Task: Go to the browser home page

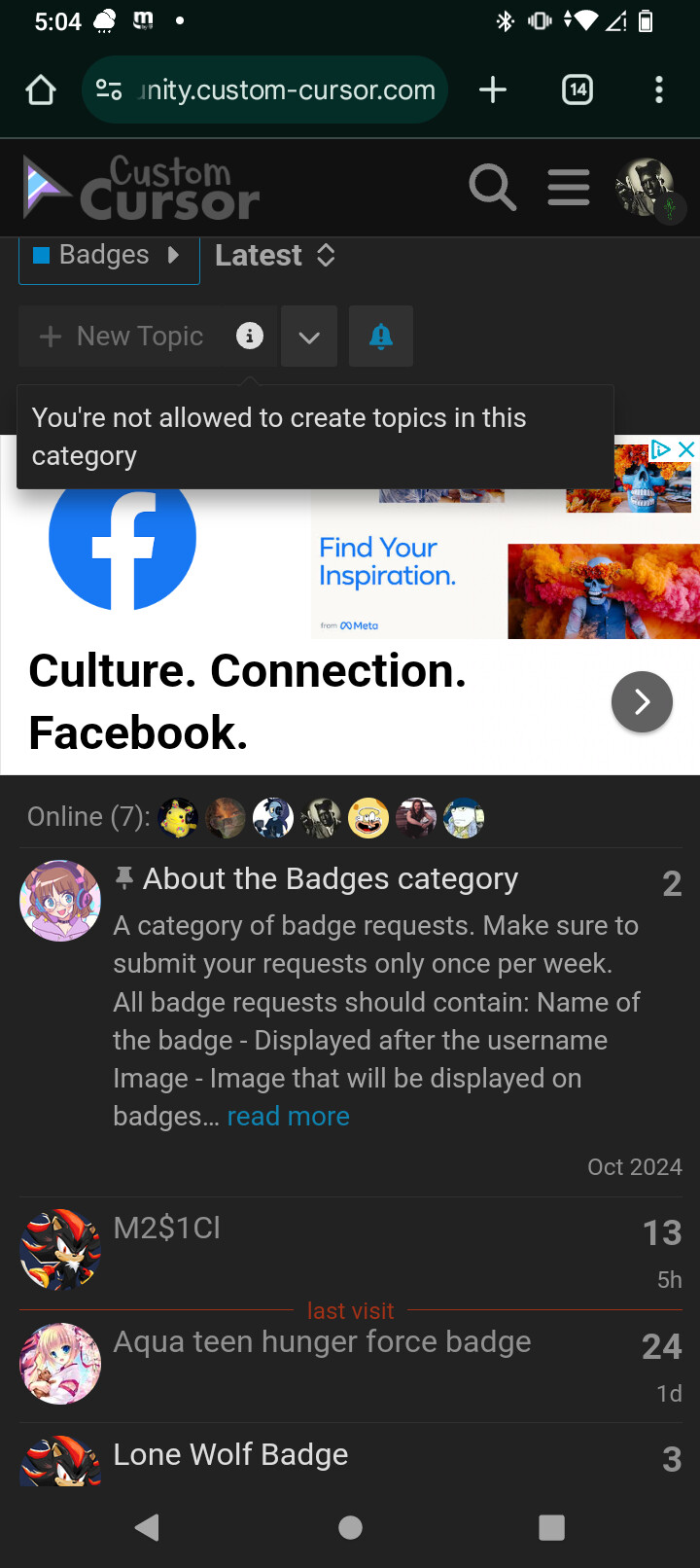Action: point(41,89)
